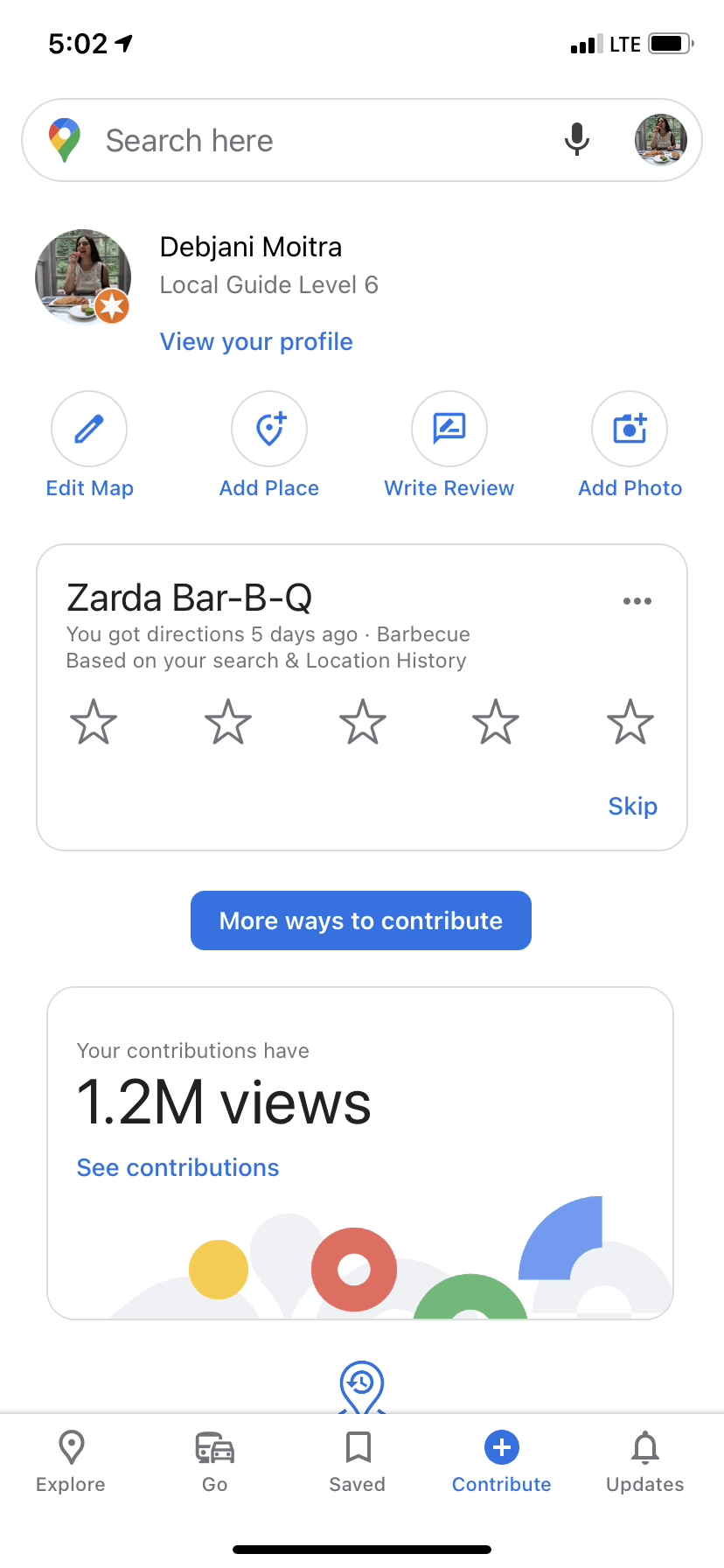Switch to the Explore tab
724x1568 pixels.
[x=71, y=1461]
